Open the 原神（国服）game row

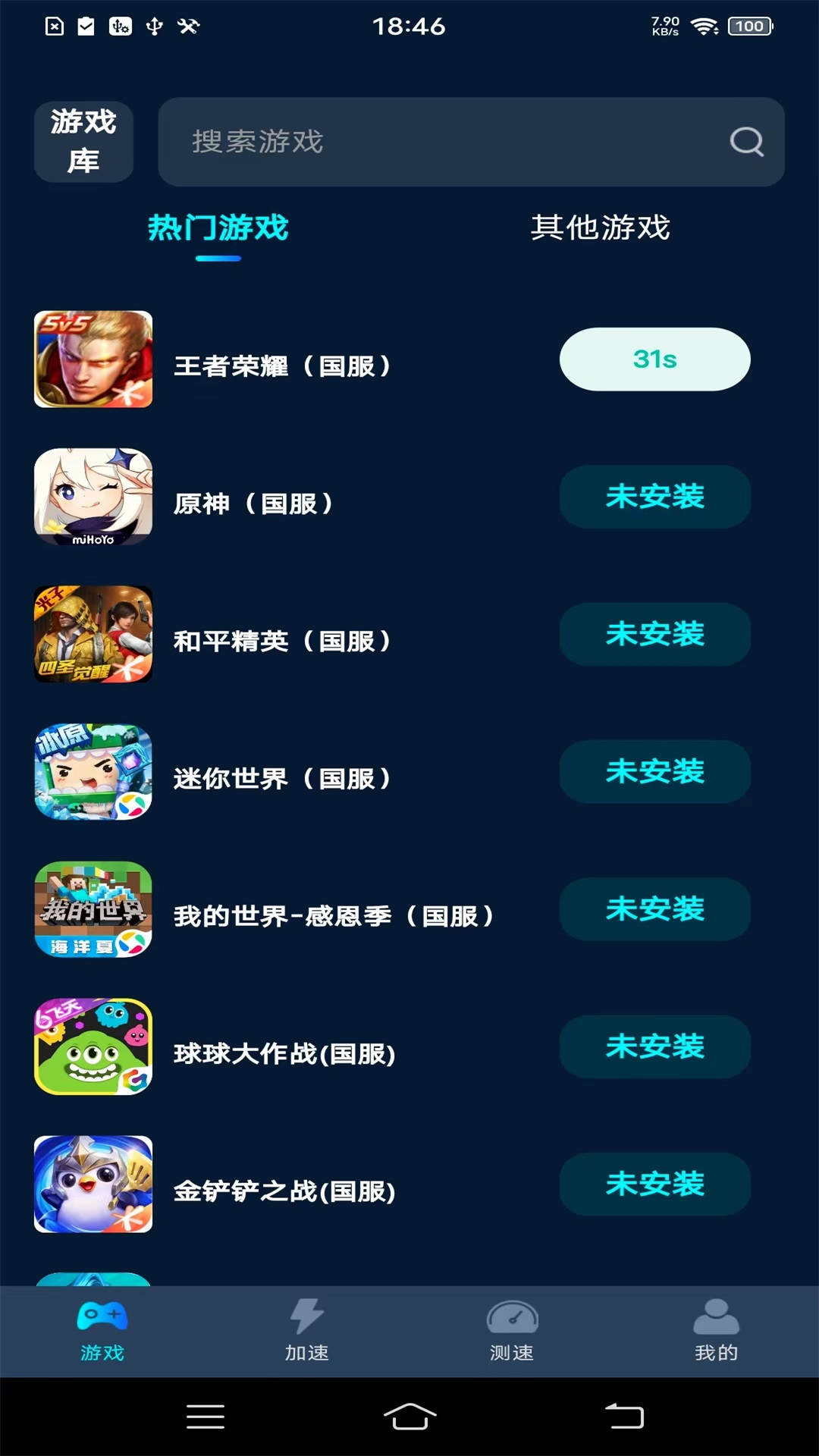[253, 503]
